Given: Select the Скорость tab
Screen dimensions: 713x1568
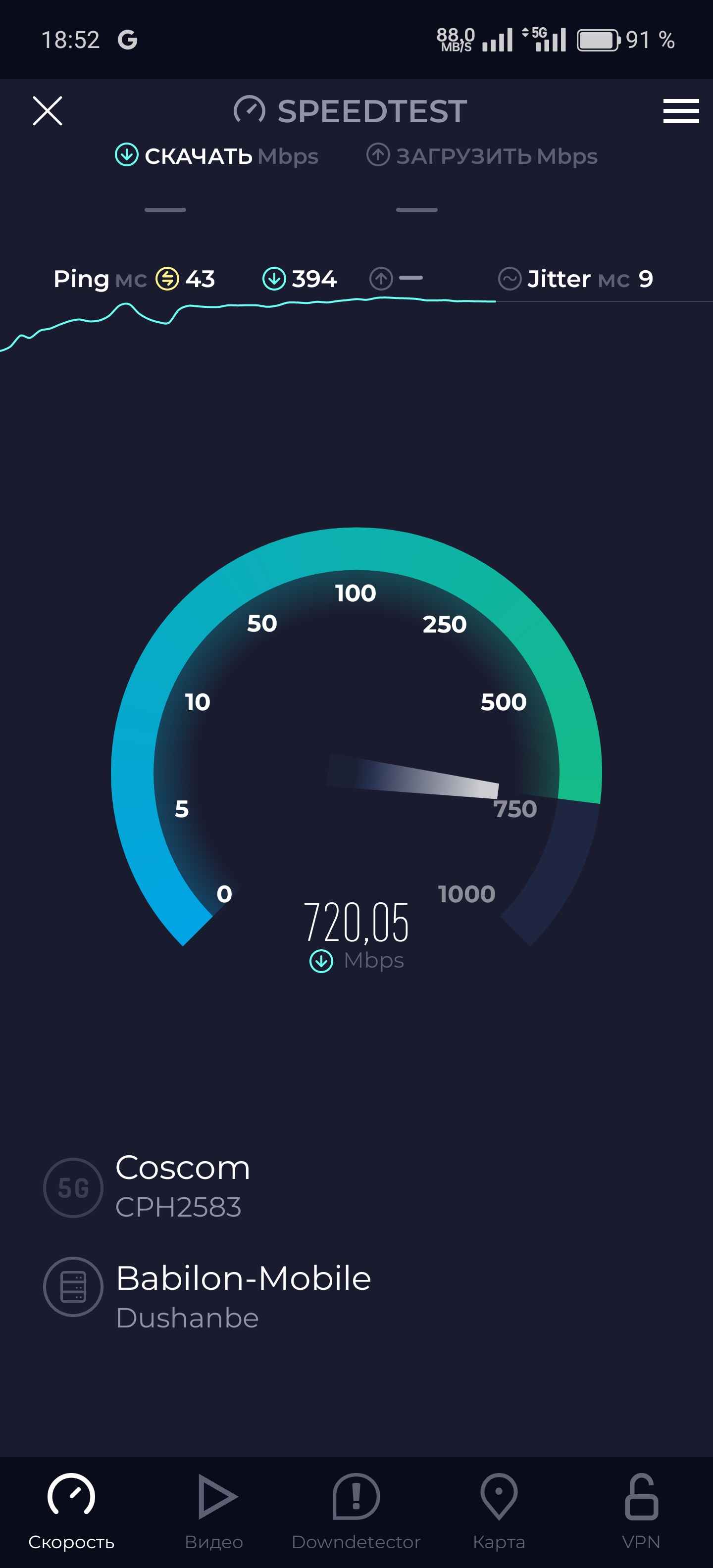Looking at the screenshot, I should [71, 1511].
